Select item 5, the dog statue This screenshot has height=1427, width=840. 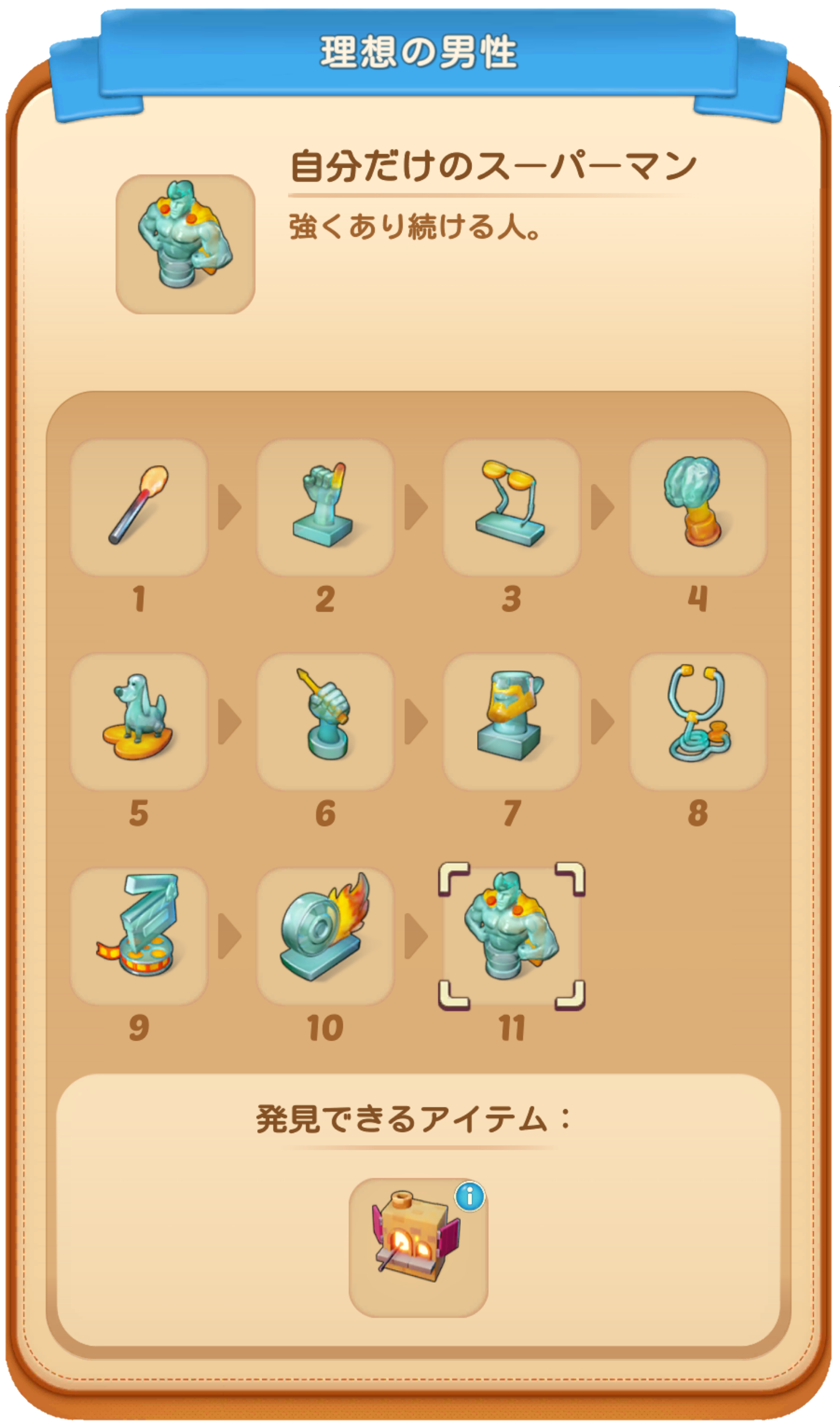tap(139, 722)
